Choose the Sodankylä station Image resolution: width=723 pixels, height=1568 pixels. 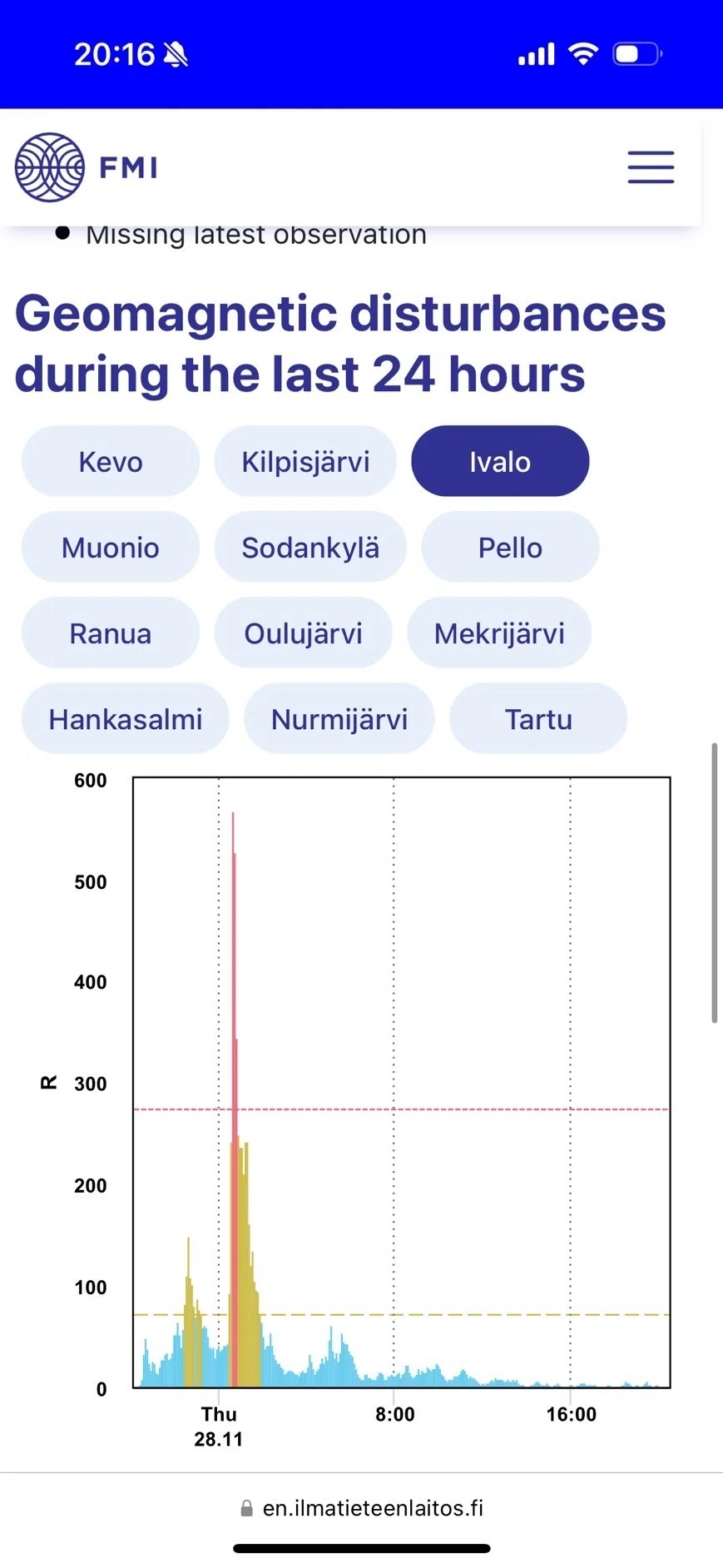(x=310, y=547)
